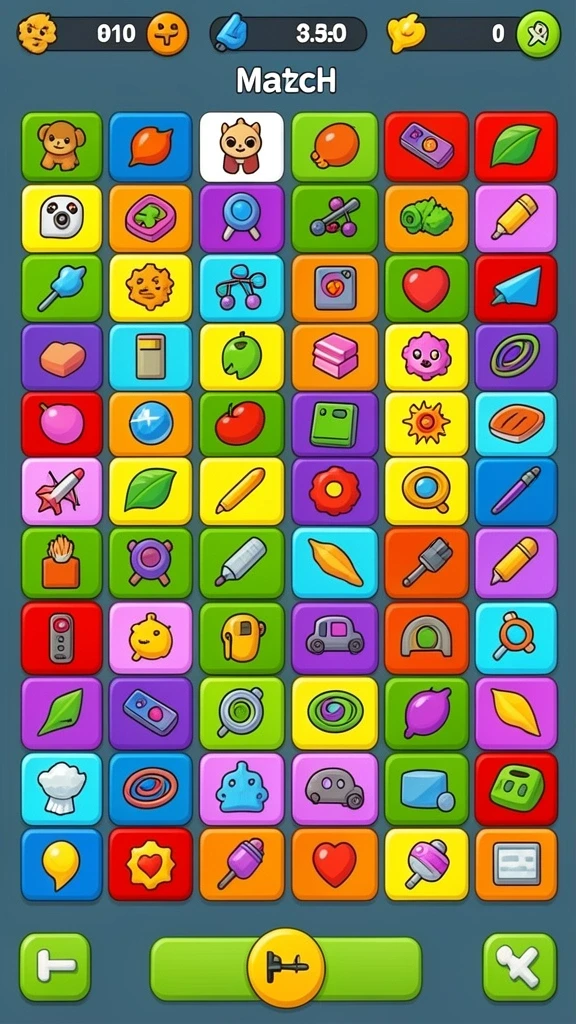576x1024 pixels.
Task: Select the white tile with the fox character
Action: point(242,146)
